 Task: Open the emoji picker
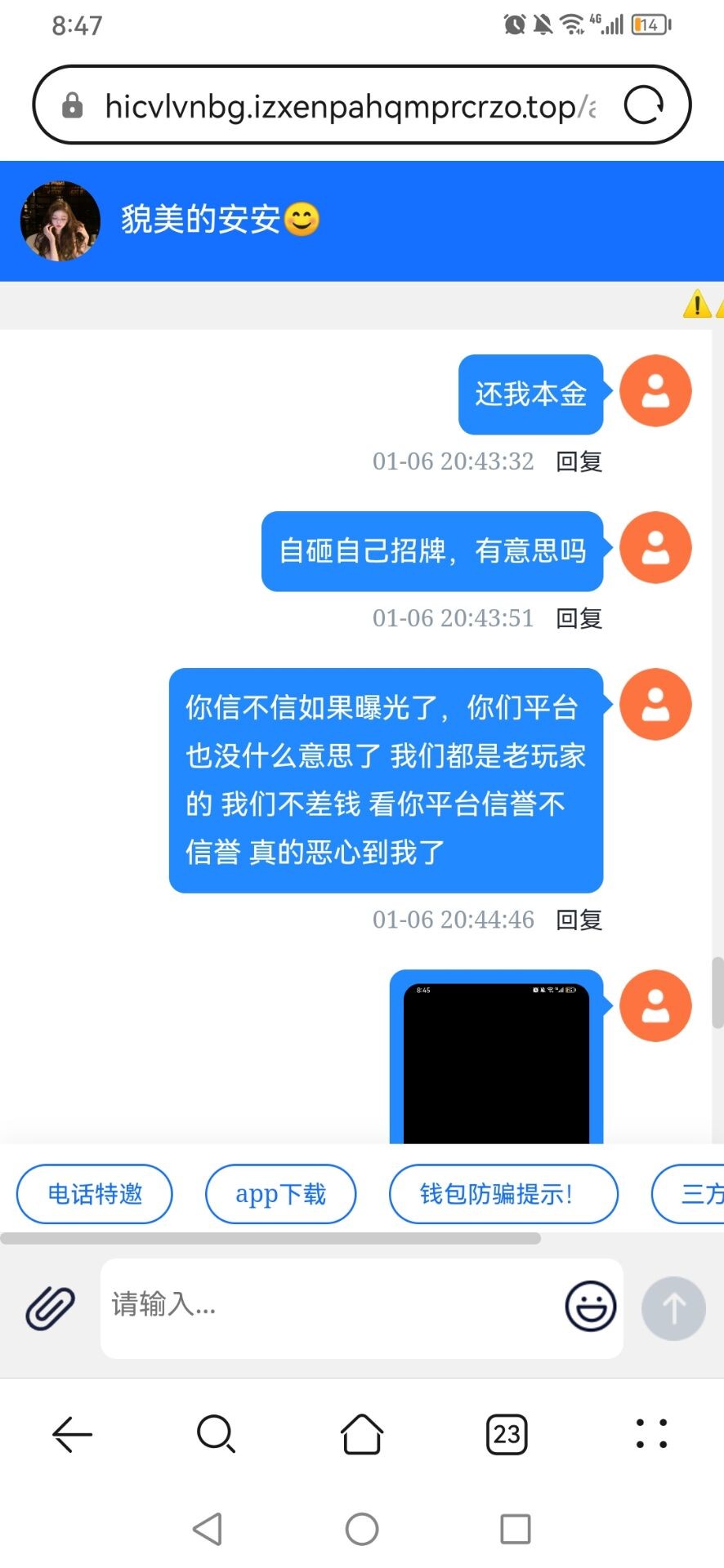click(590, 1307)
